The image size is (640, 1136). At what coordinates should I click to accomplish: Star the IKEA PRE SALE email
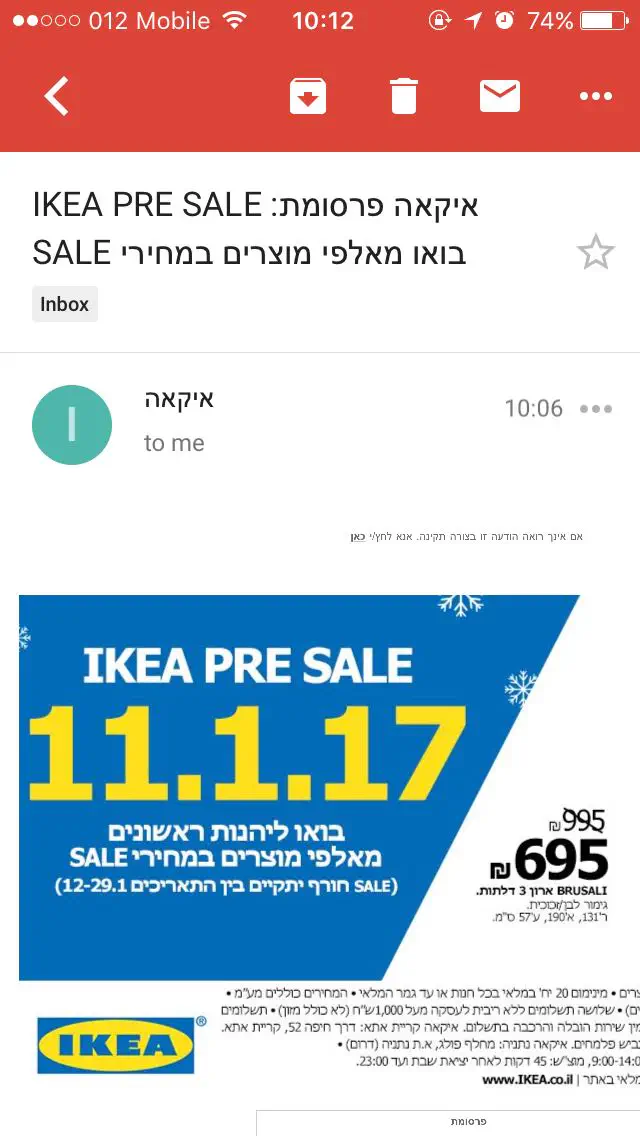click(595, 252)
